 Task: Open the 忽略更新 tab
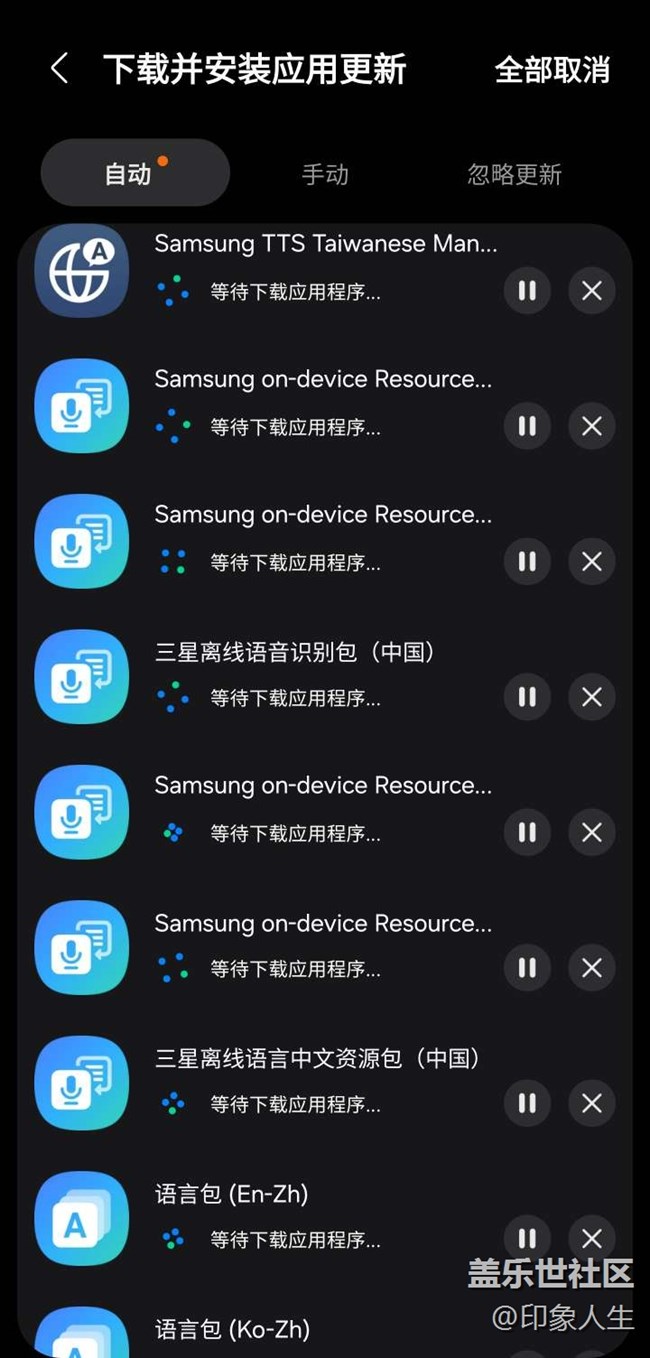coord(515,174)
